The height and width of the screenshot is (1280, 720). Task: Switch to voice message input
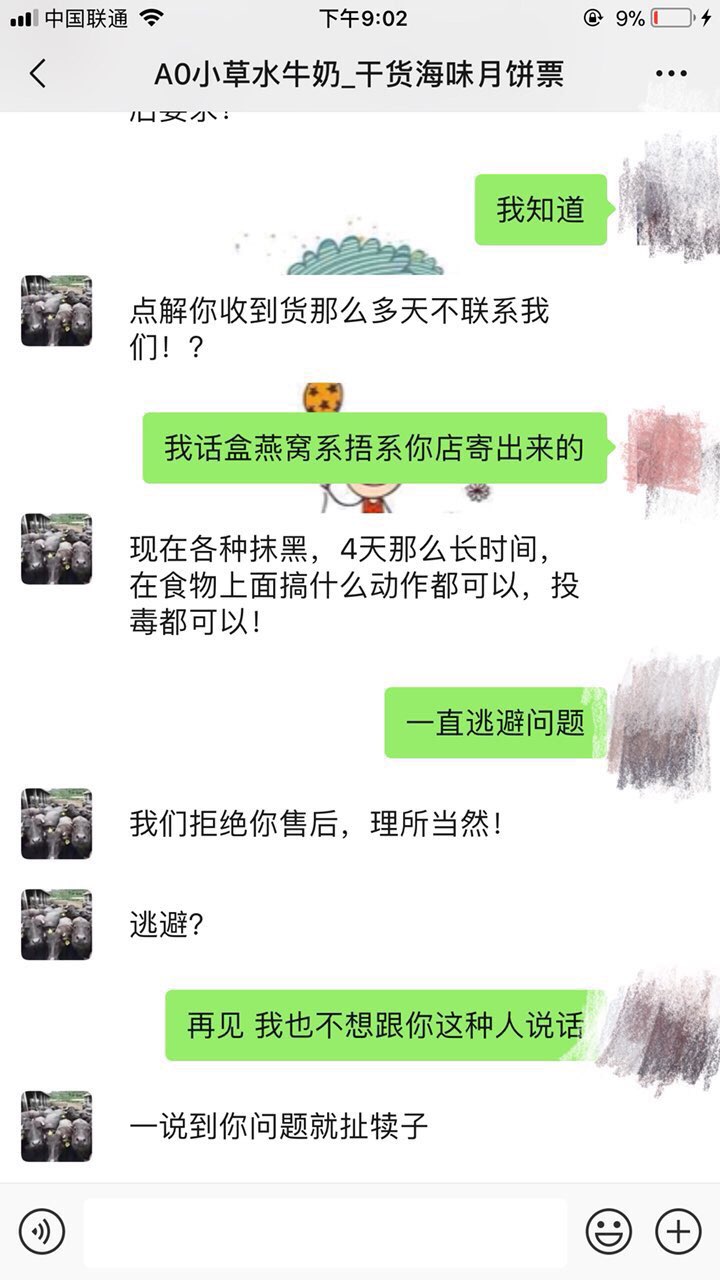(x=42, y=1231)
